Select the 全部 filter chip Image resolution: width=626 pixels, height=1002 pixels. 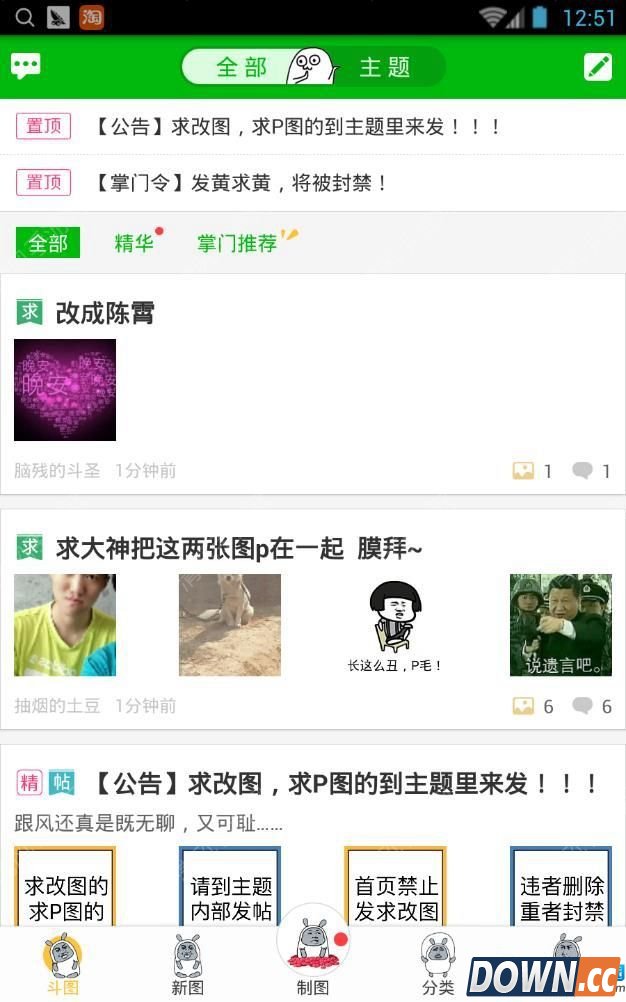tap(48, 243)
